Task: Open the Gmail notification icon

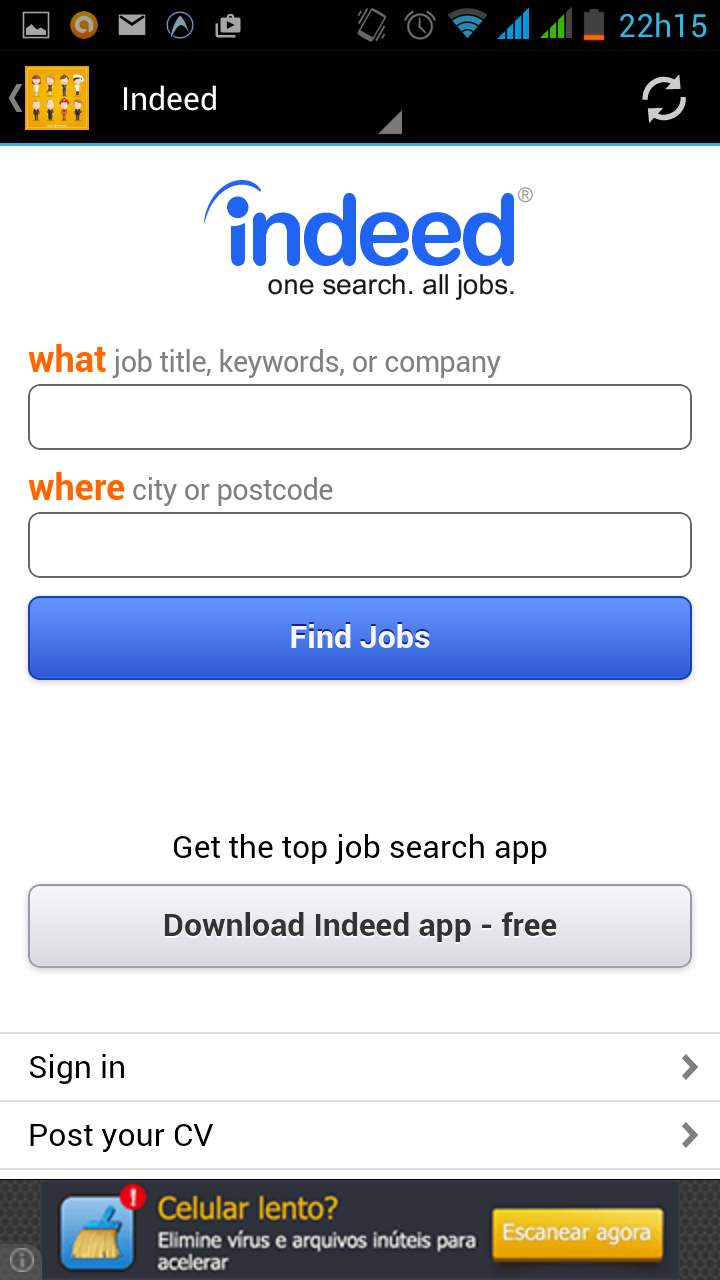Action: click(x=131, y=24)
